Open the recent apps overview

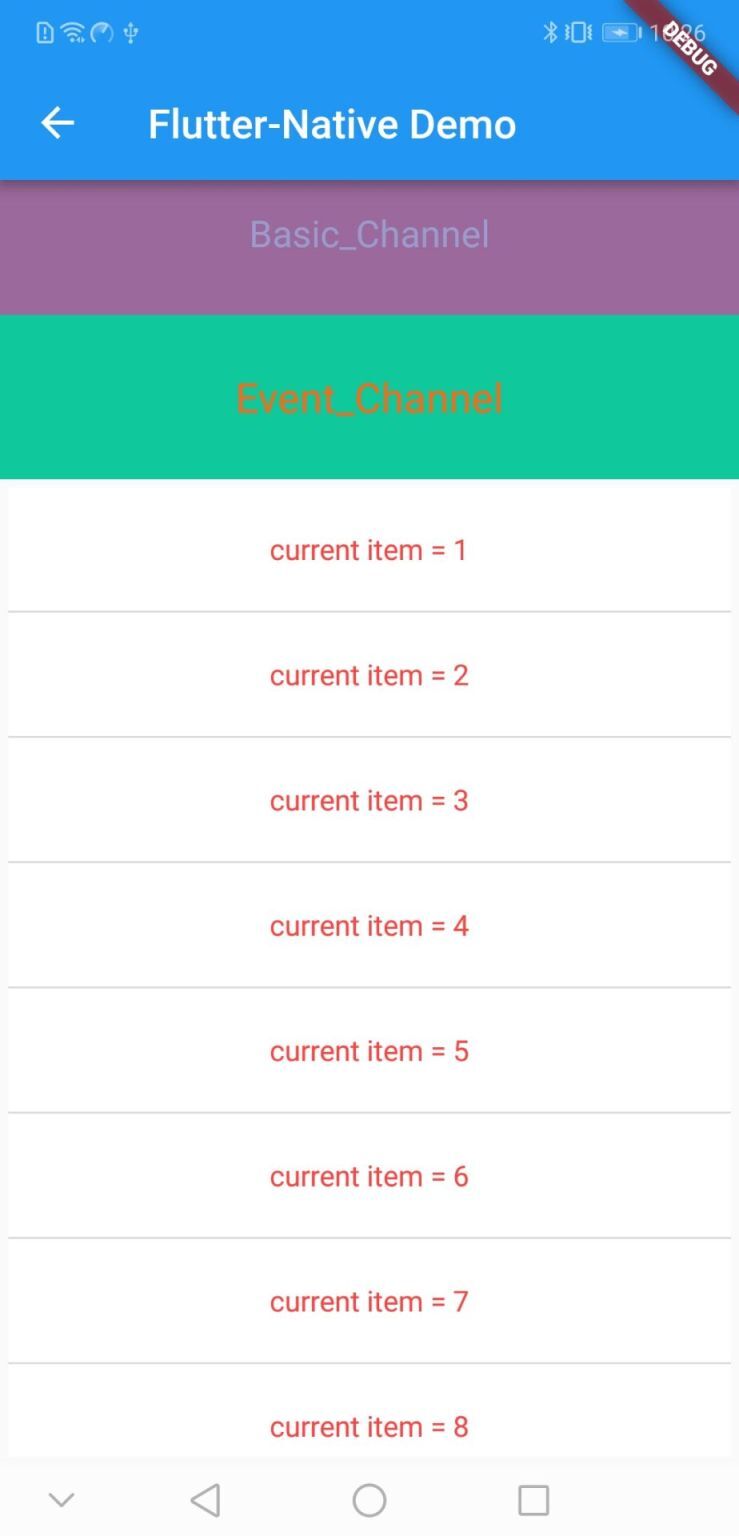[x=533, y=1500]
